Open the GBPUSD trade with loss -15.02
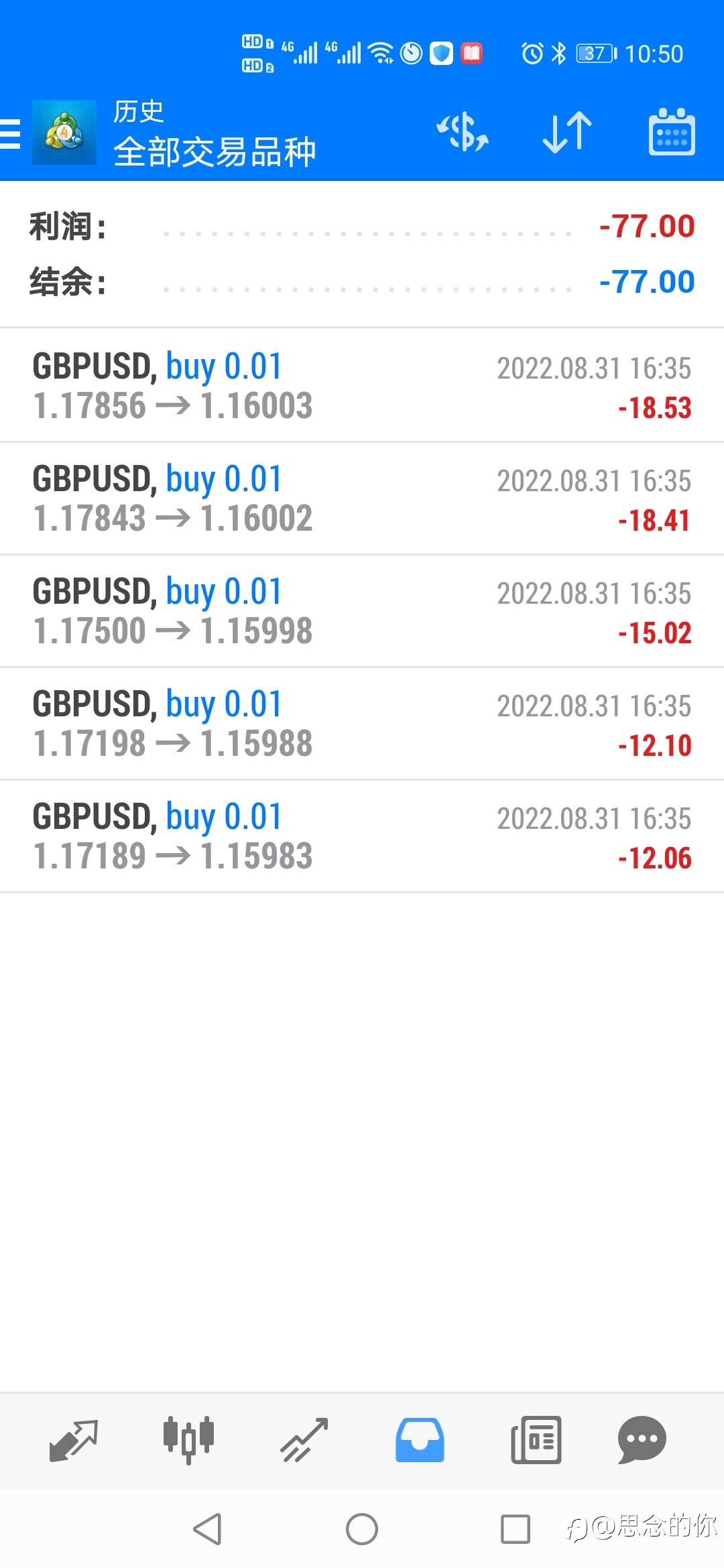This screenshot has height=1568, width=724. 362,611
